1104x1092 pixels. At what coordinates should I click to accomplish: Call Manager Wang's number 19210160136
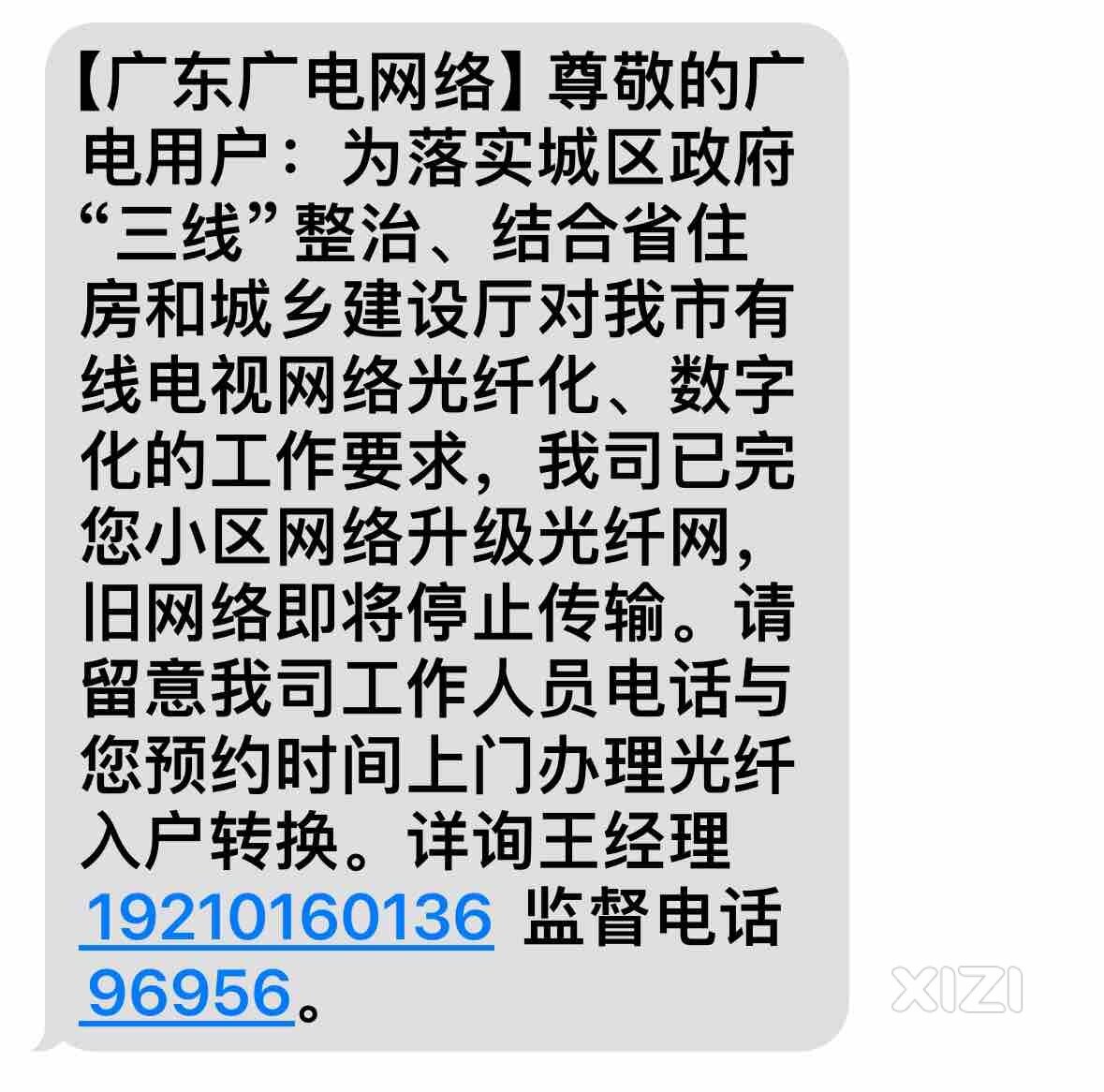coord(287,917)
